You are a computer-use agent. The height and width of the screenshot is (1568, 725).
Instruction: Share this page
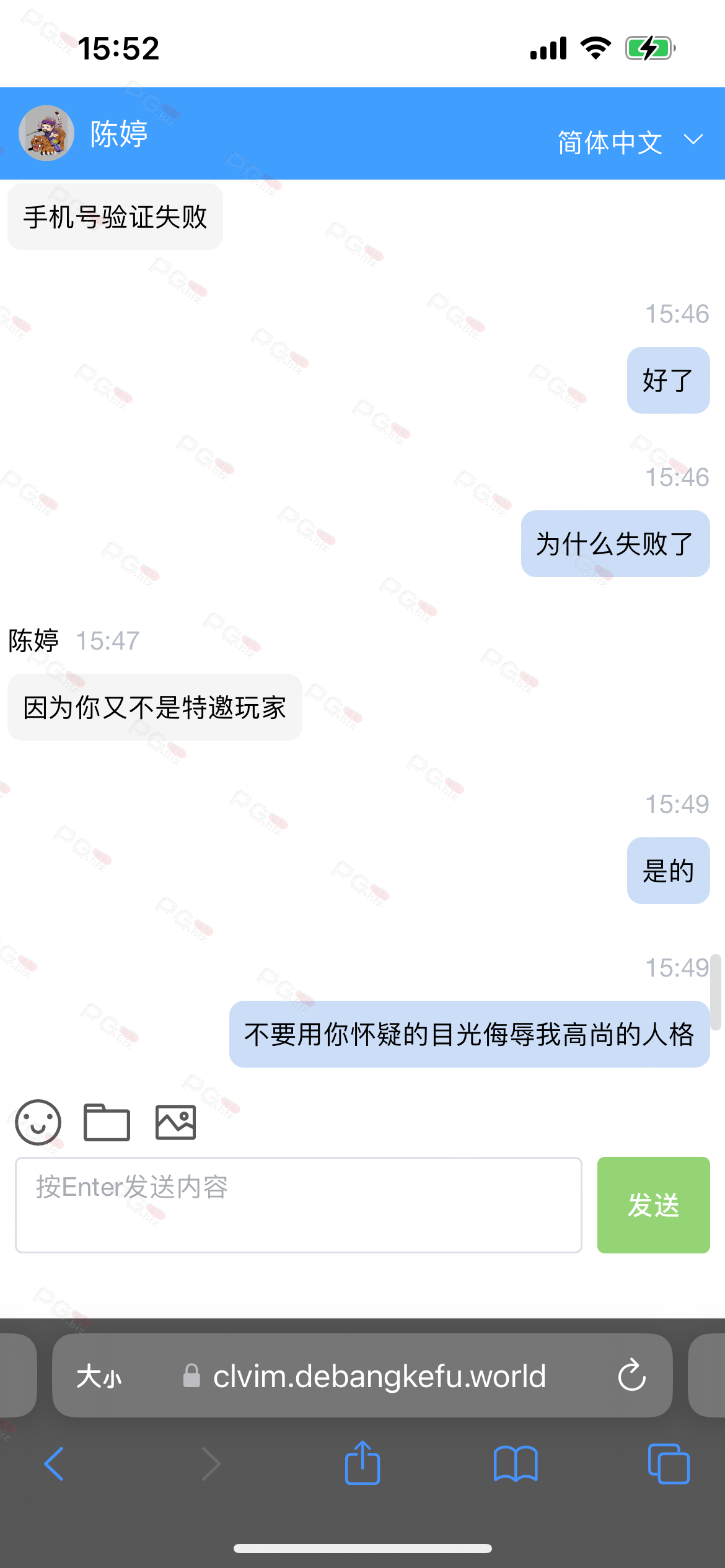tap(362, 1464)
